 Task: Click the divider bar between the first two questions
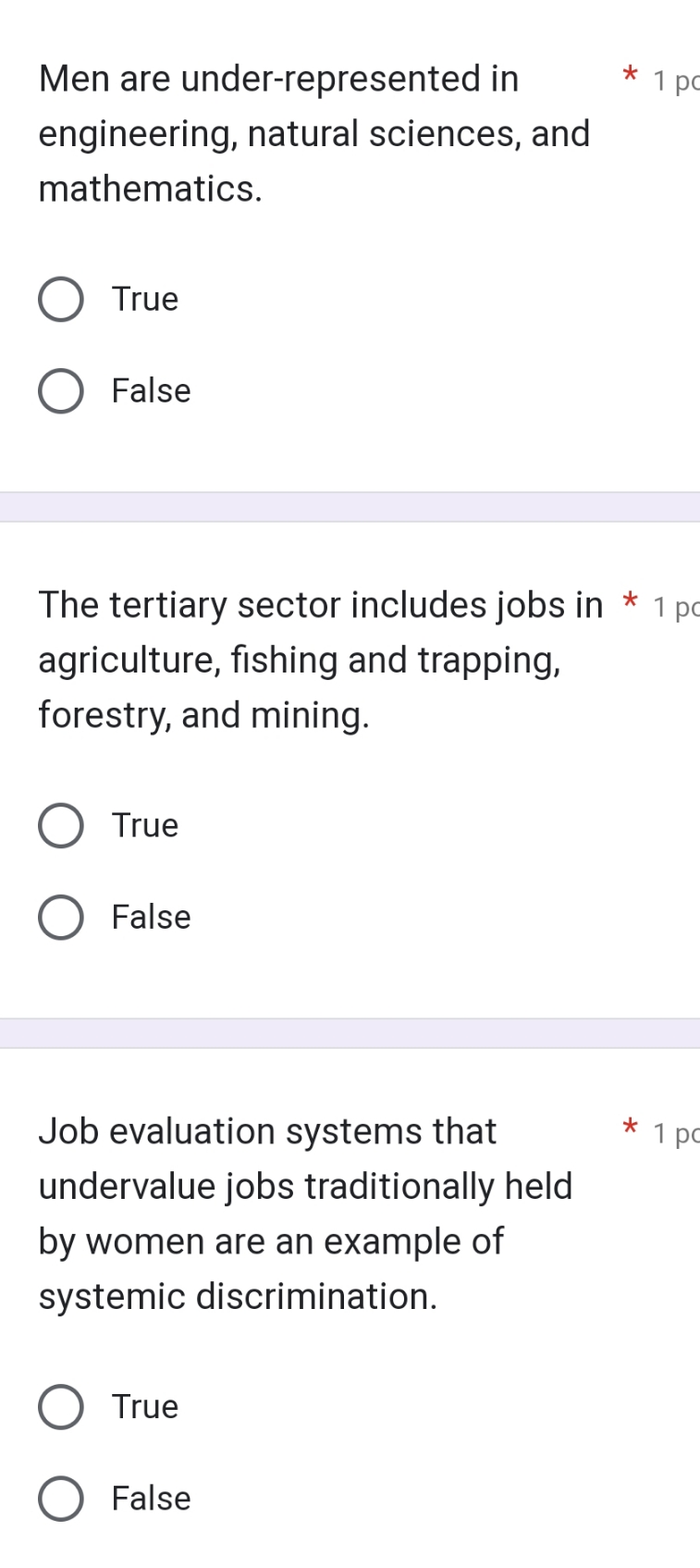pos(350,507)
